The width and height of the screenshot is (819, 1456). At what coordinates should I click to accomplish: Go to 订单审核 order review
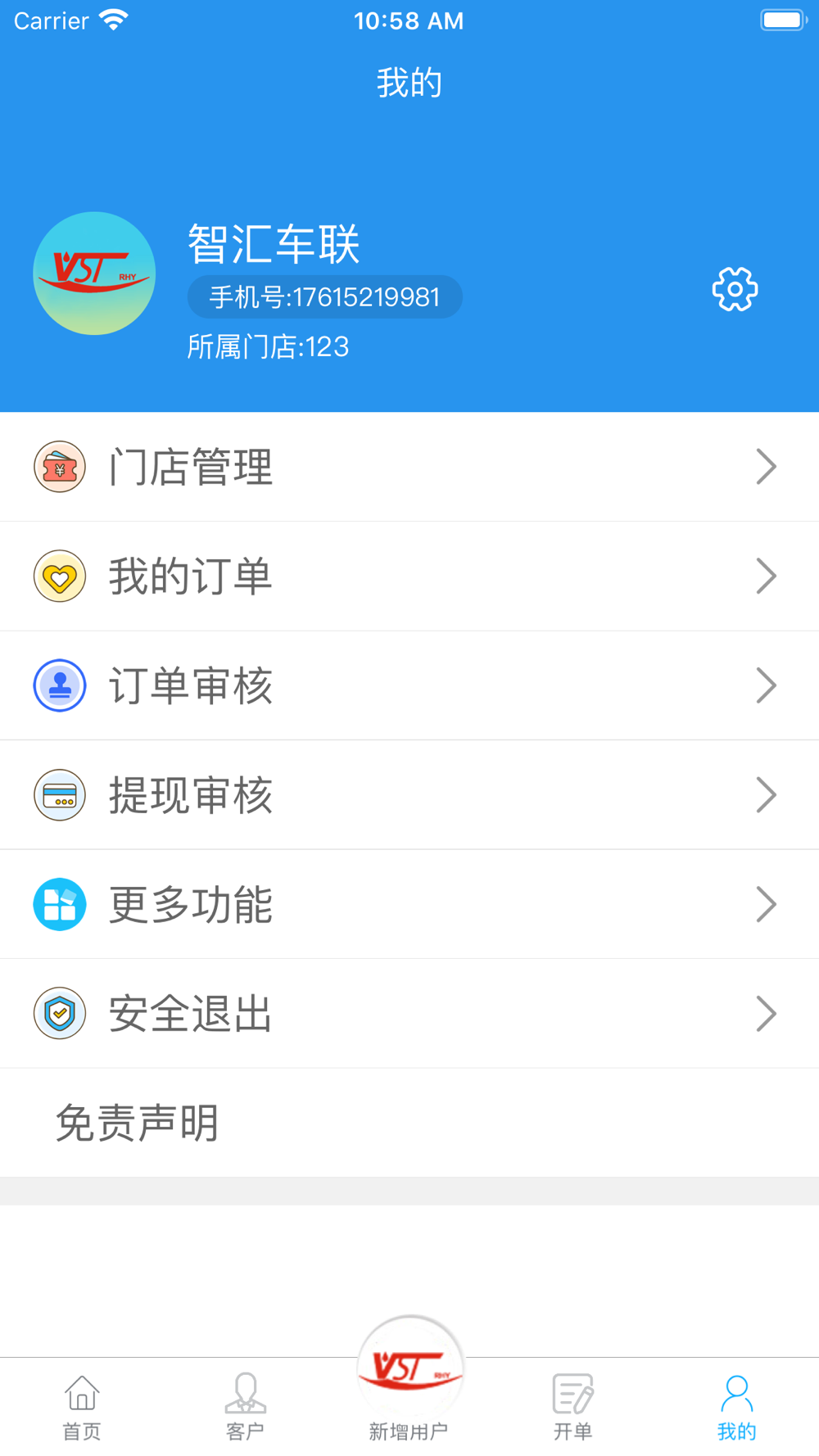(x=409, y=685)
